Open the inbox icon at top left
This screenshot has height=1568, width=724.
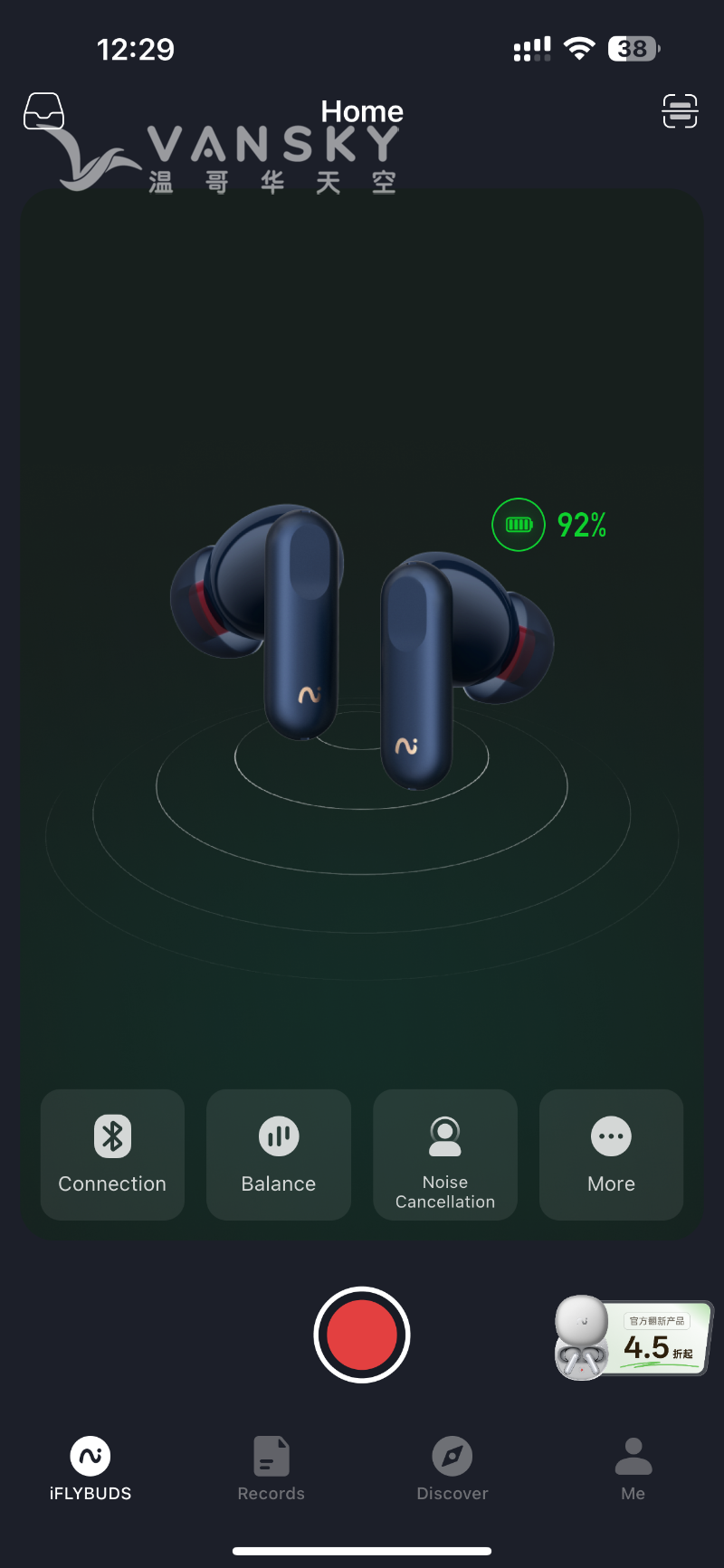pyautogui.click(x=43, y=111)
